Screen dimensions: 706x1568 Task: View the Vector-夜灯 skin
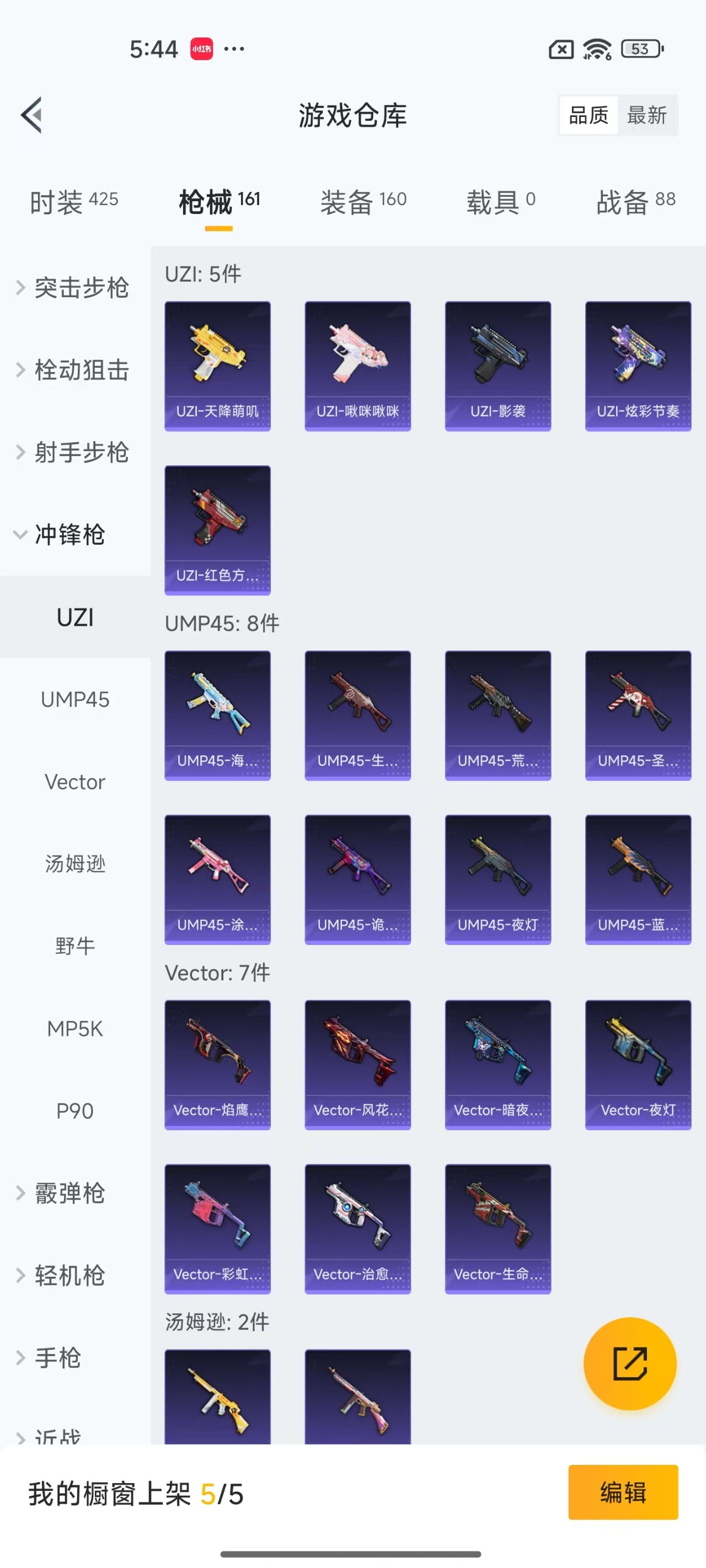pos(638,1064)
